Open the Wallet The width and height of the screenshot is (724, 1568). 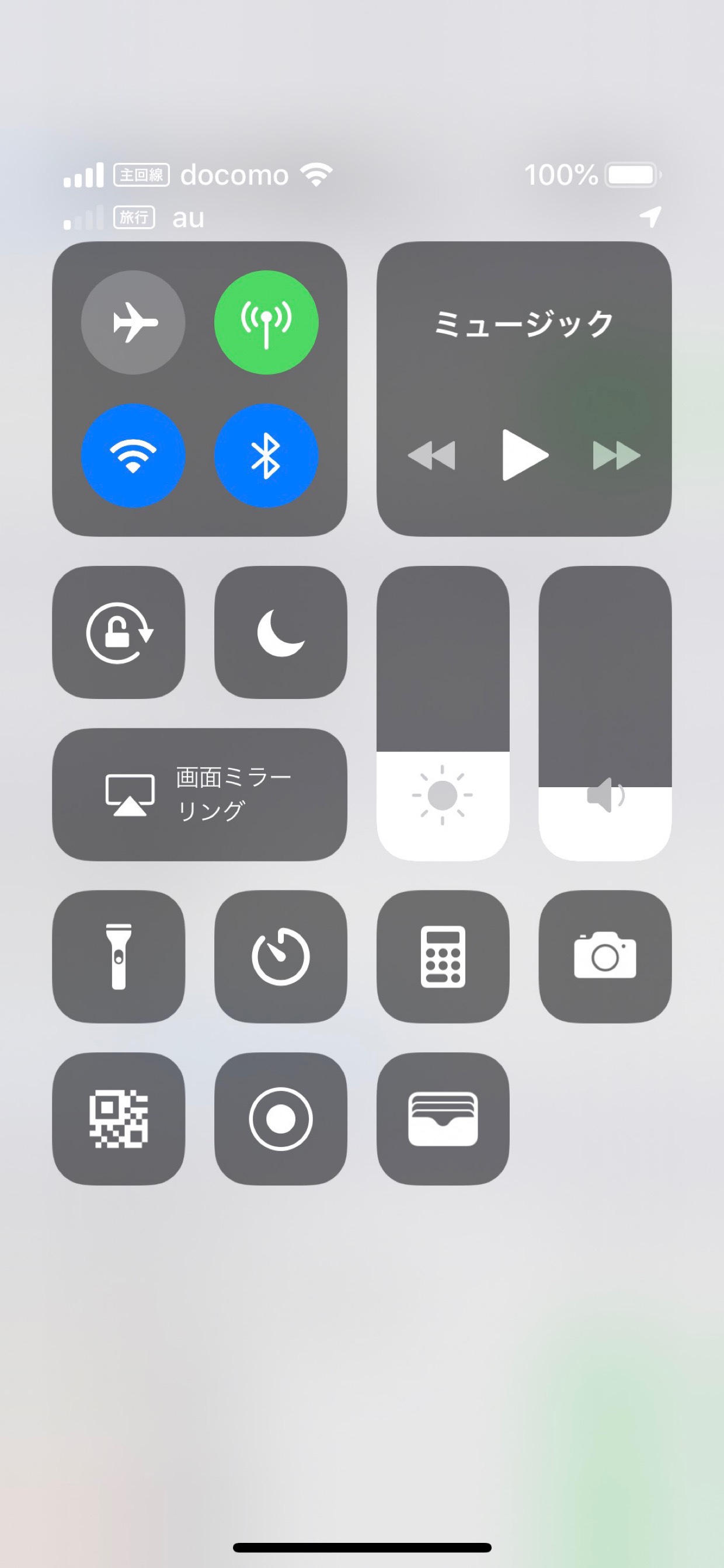click(x=443, y=1119)
